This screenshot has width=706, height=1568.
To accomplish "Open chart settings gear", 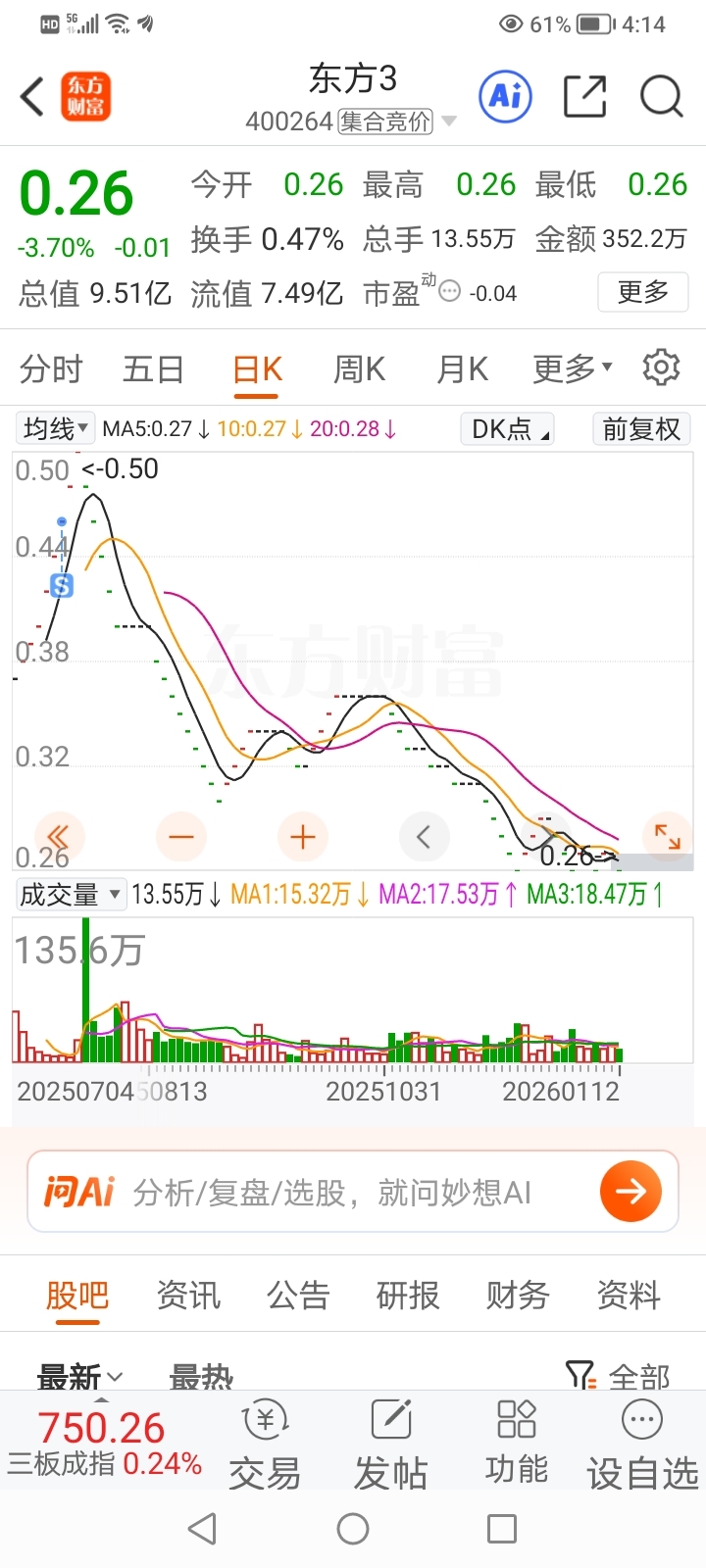I will [661, 367].
